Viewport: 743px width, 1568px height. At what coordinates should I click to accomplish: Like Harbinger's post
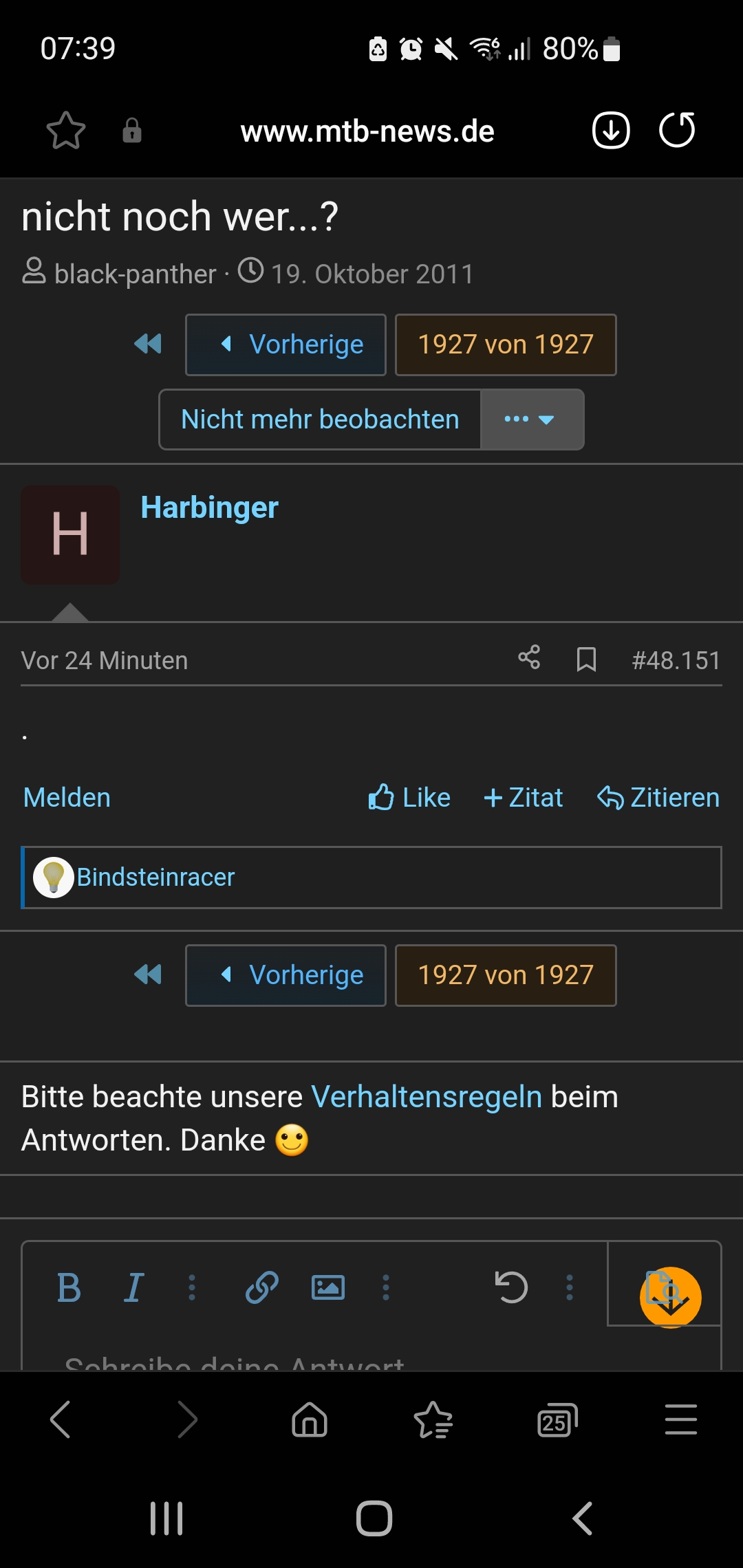[409, 798]
